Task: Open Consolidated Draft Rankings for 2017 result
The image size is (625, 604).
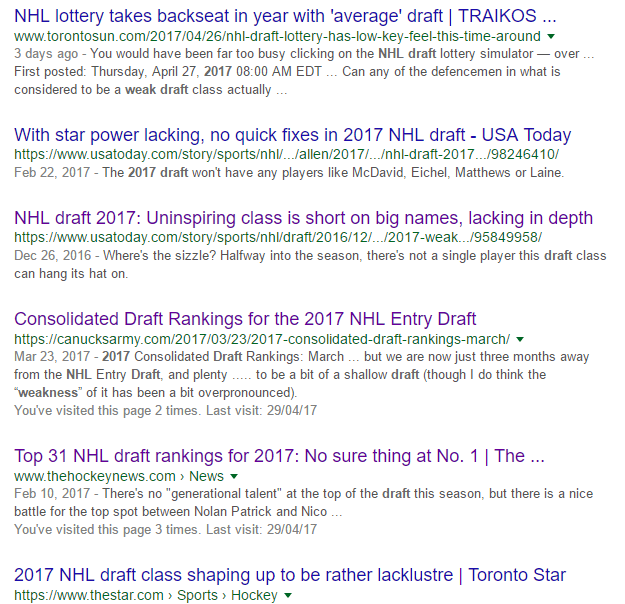Action: coord(245,319)
